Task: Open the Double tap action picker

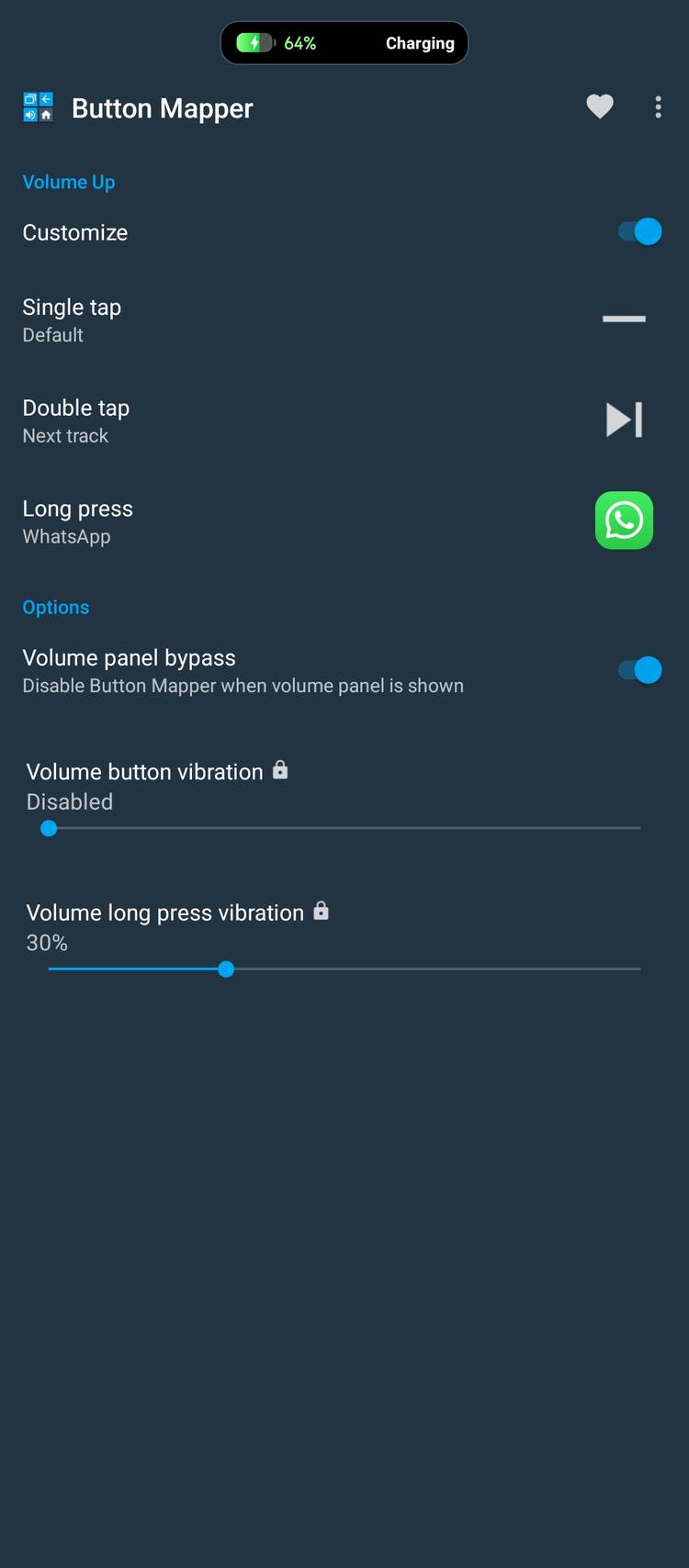Action: [276, 420]
